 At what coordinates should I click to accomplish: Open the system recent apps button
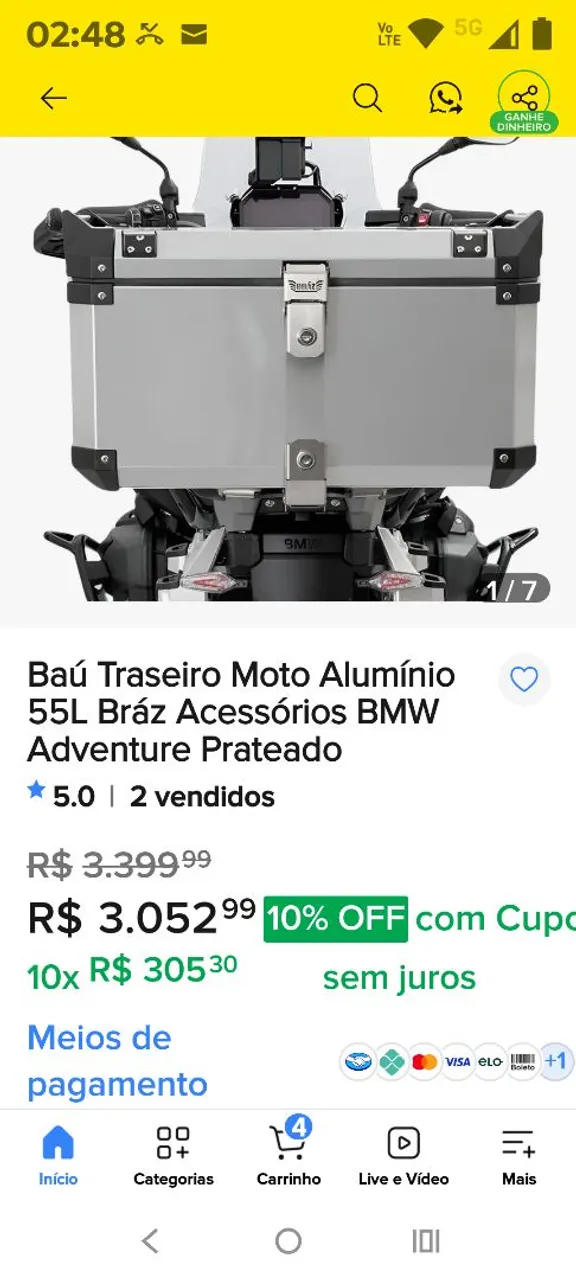(426, 1241)
